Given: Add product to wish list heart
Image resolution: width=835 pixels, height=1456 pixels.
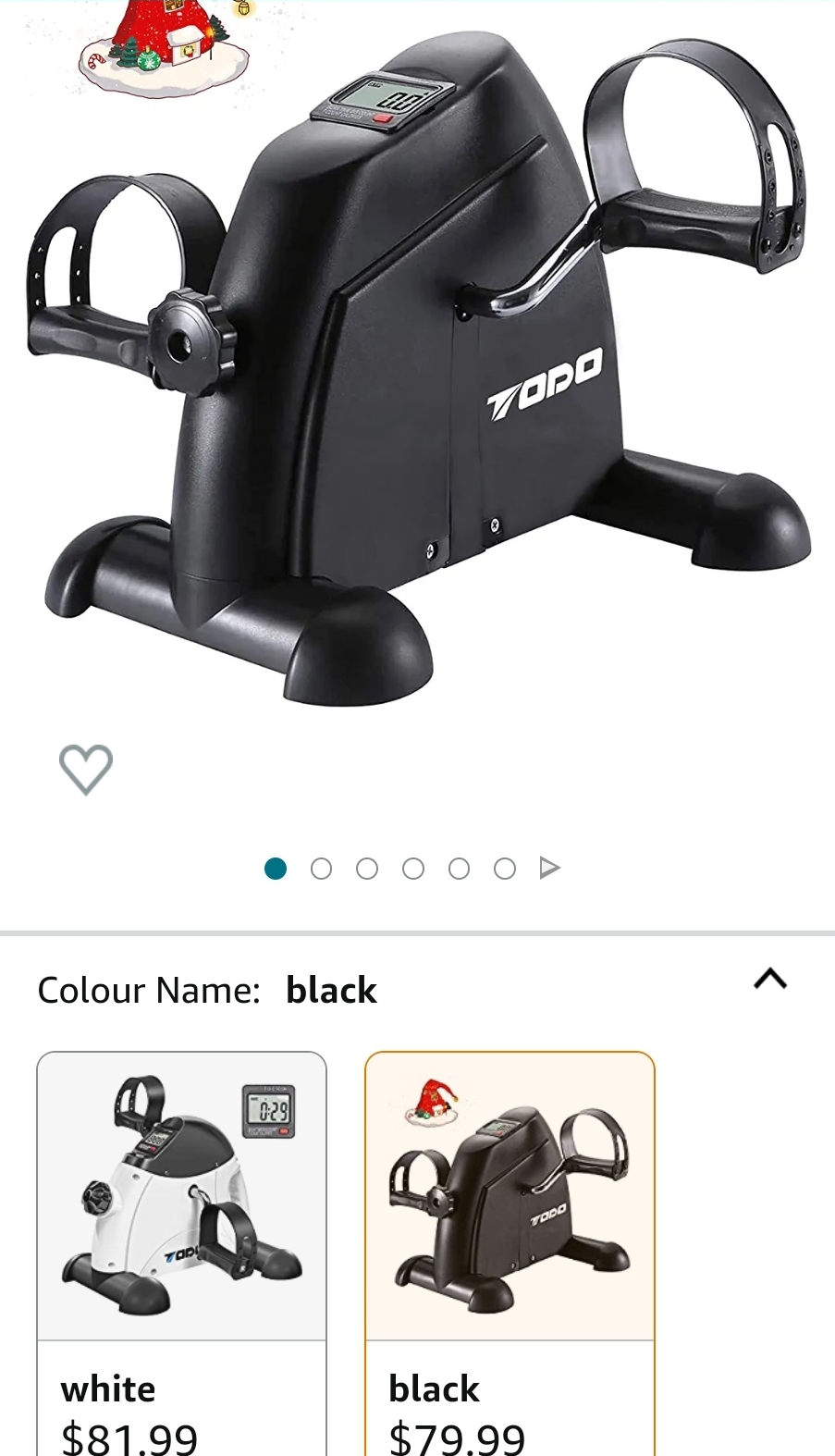Looking at the screenshot, I should (86, 769).
